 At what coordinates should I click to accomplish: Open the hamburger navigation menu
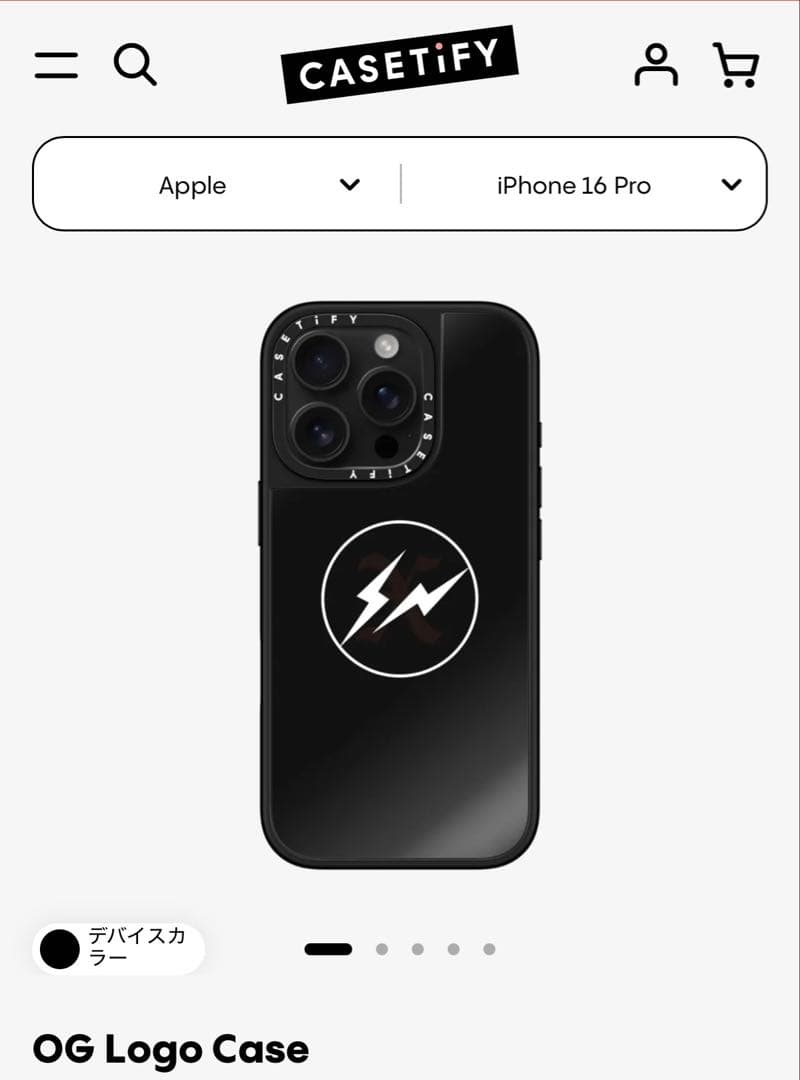[x=57, y=65]
